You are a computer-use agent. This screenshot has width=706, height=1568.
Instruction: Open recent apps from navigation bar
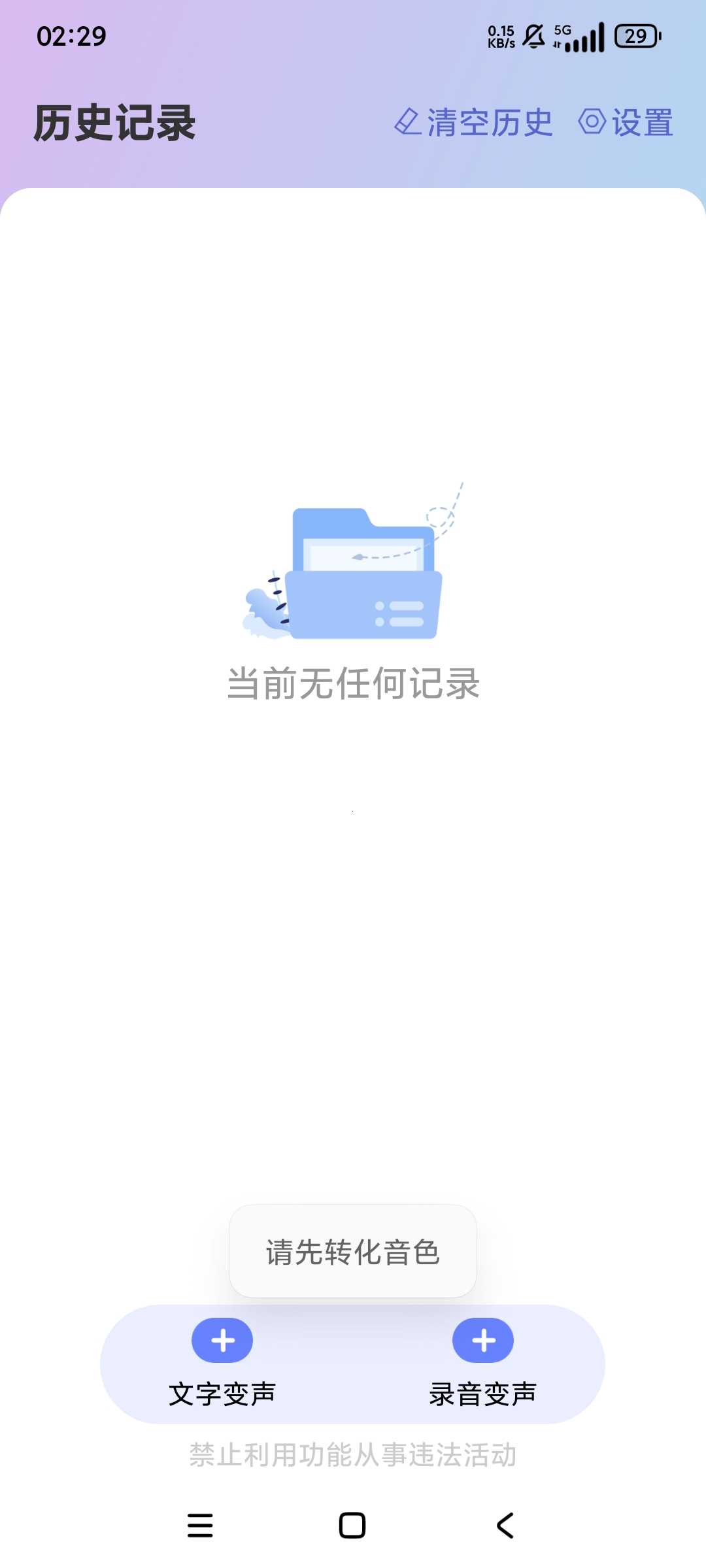(200, 1526)
